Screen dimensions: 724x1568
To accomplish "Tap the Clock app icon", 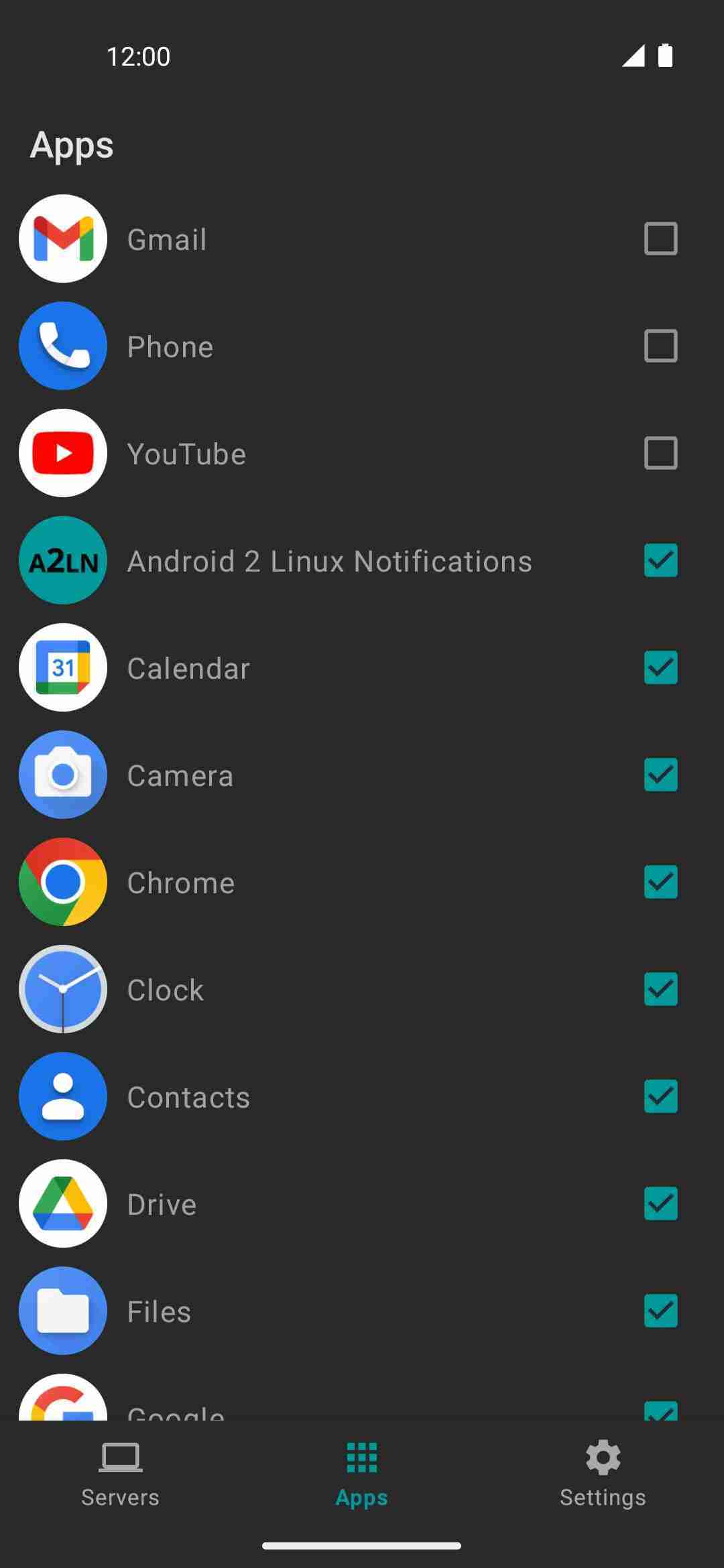I will [x=62, y=990].
